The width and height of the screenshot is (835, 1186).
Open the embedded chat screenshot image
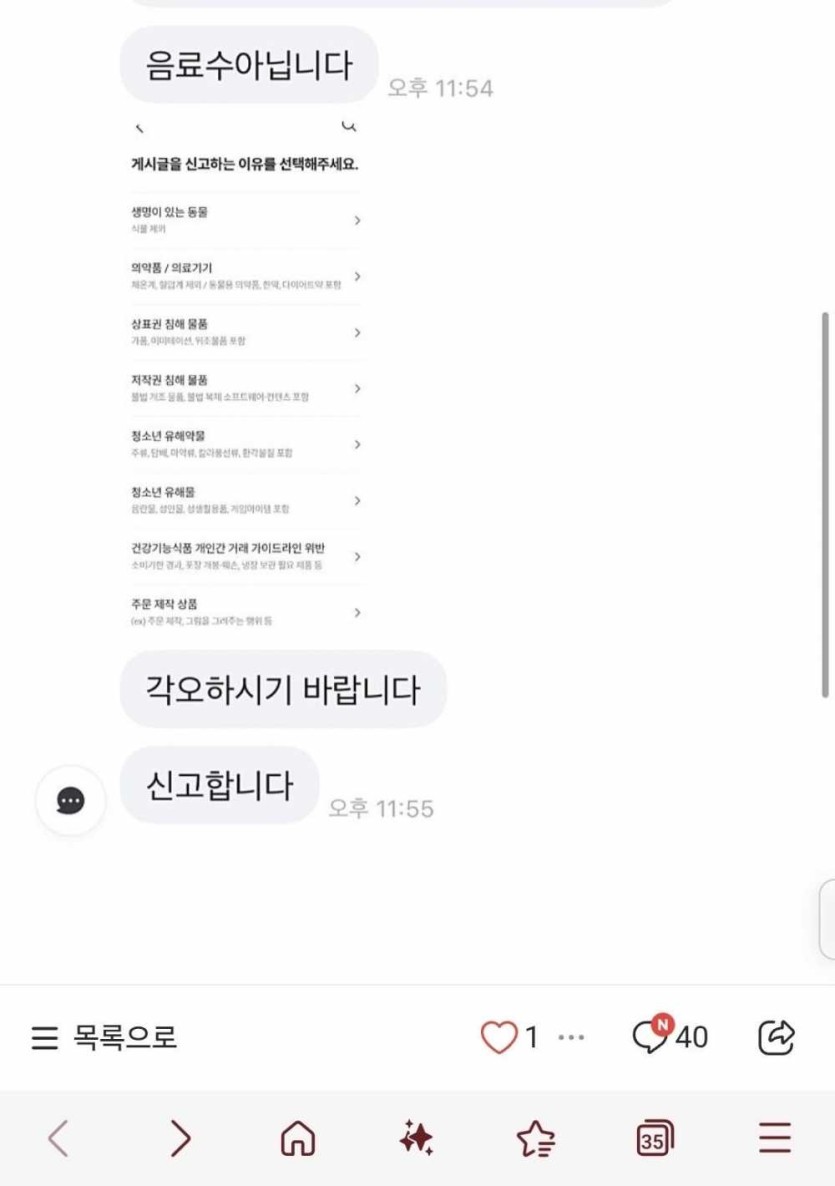coord(246,375)
